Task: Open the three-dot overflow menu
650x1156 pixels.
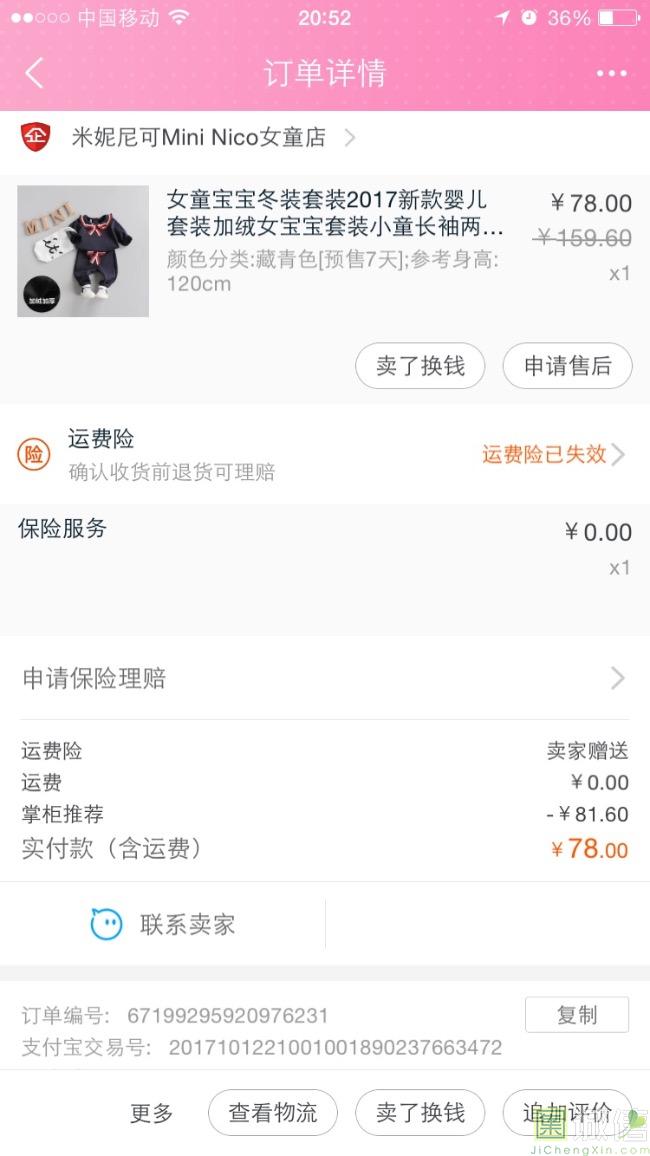Action: coord(611,73)
